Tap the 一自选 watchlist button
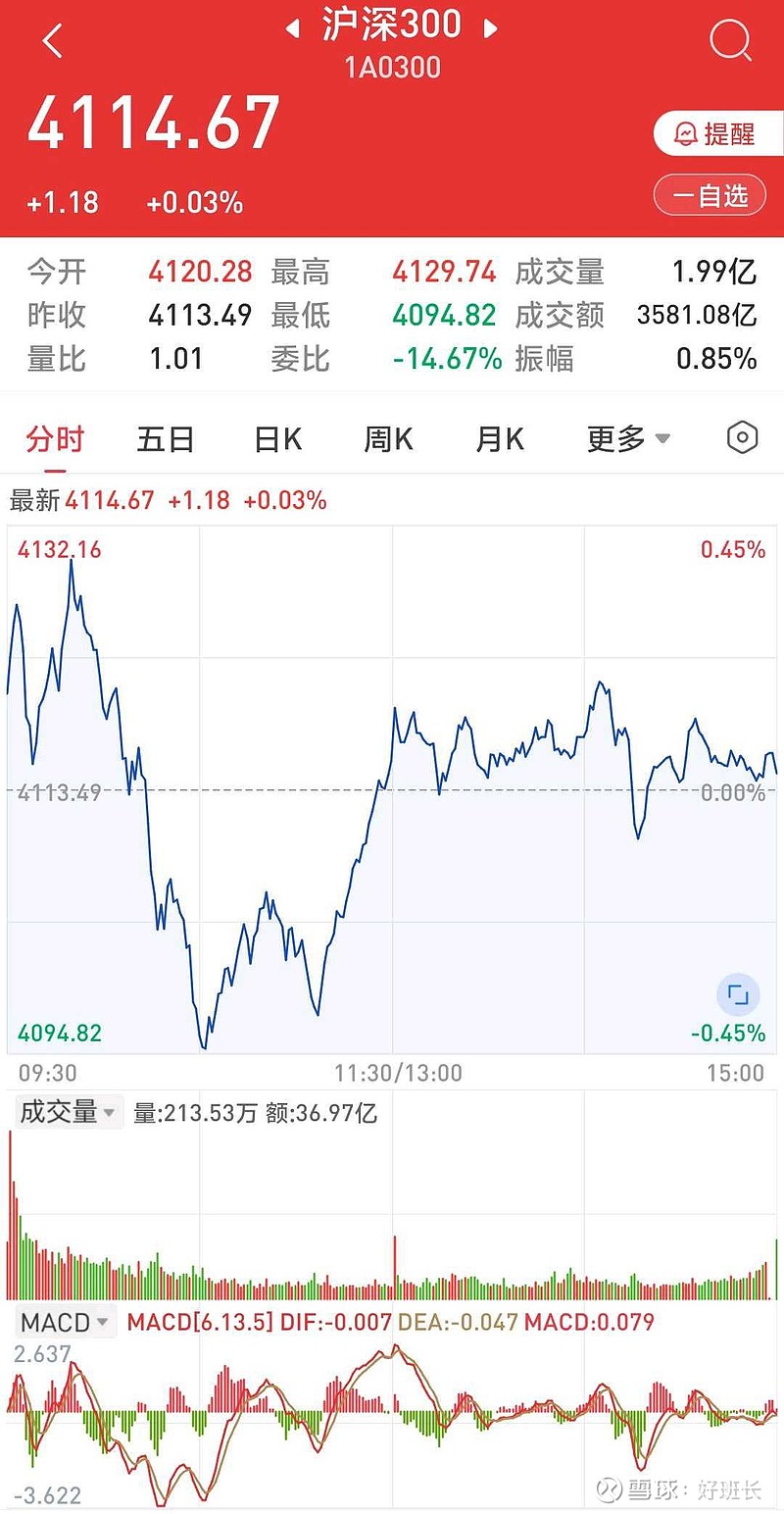This screenshot has width=784, height=1514. [x=710, y=194]
